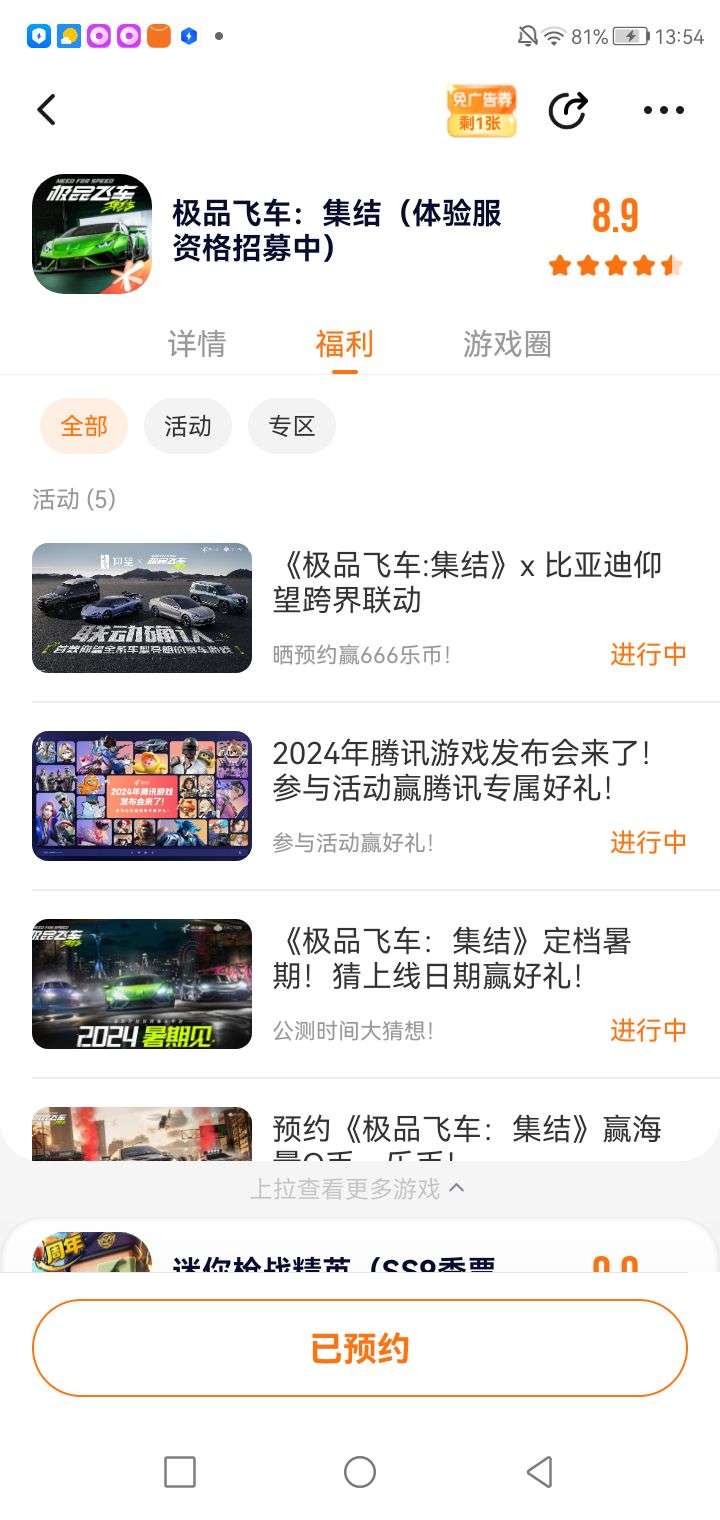Open the recent apps overview
Viewport: 720px width, 1520px height.
click(x=180, y=1472)
